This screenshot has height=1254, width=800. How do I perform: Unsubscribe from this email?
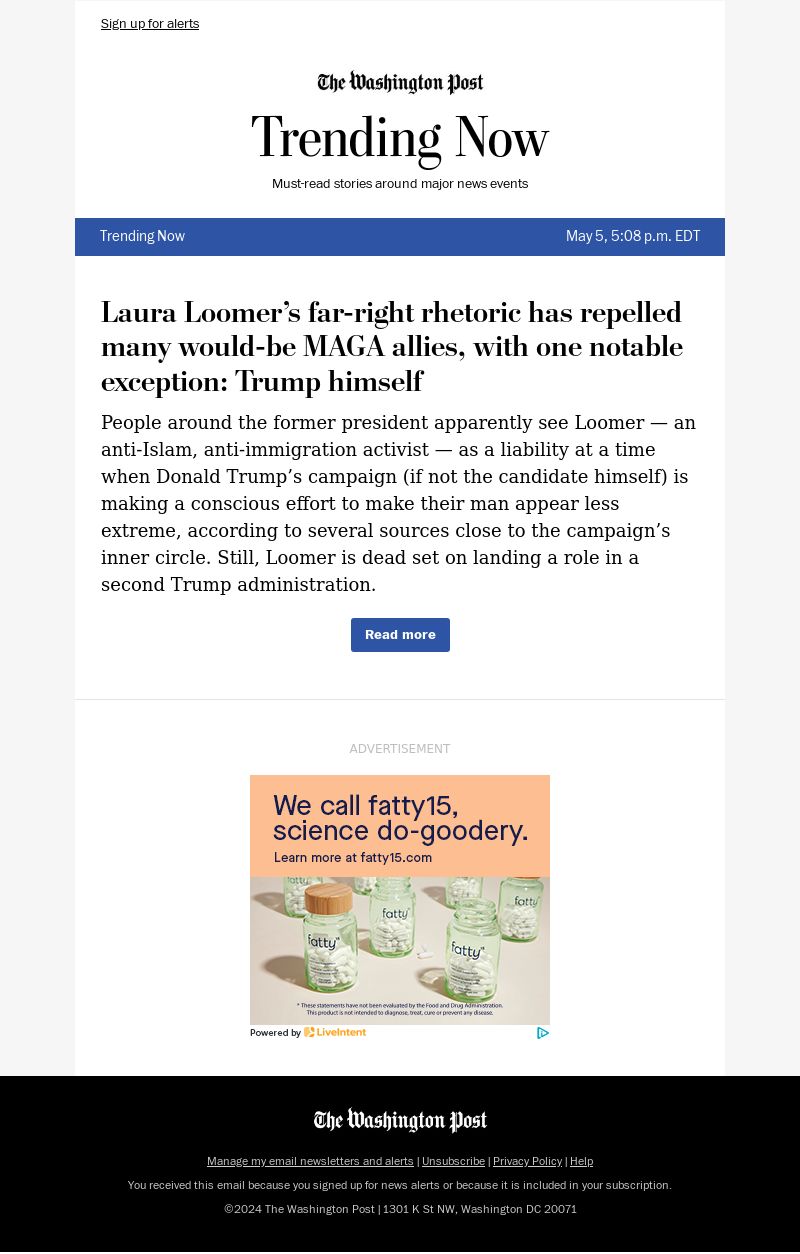(453, 1161)
